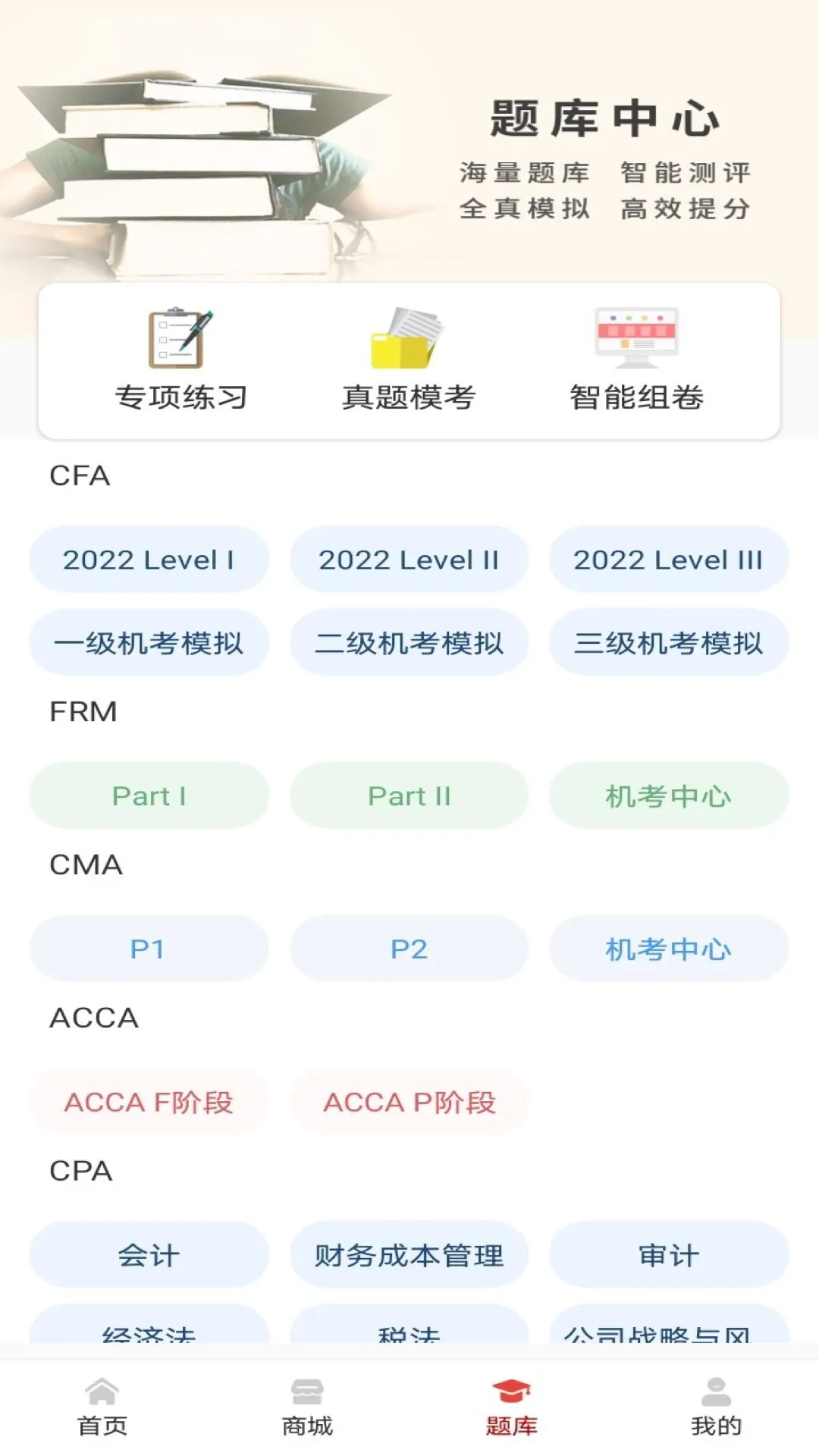819x1456 pixels.
Task: Open CFA 2022 Level III question bank
Action: 668,560
